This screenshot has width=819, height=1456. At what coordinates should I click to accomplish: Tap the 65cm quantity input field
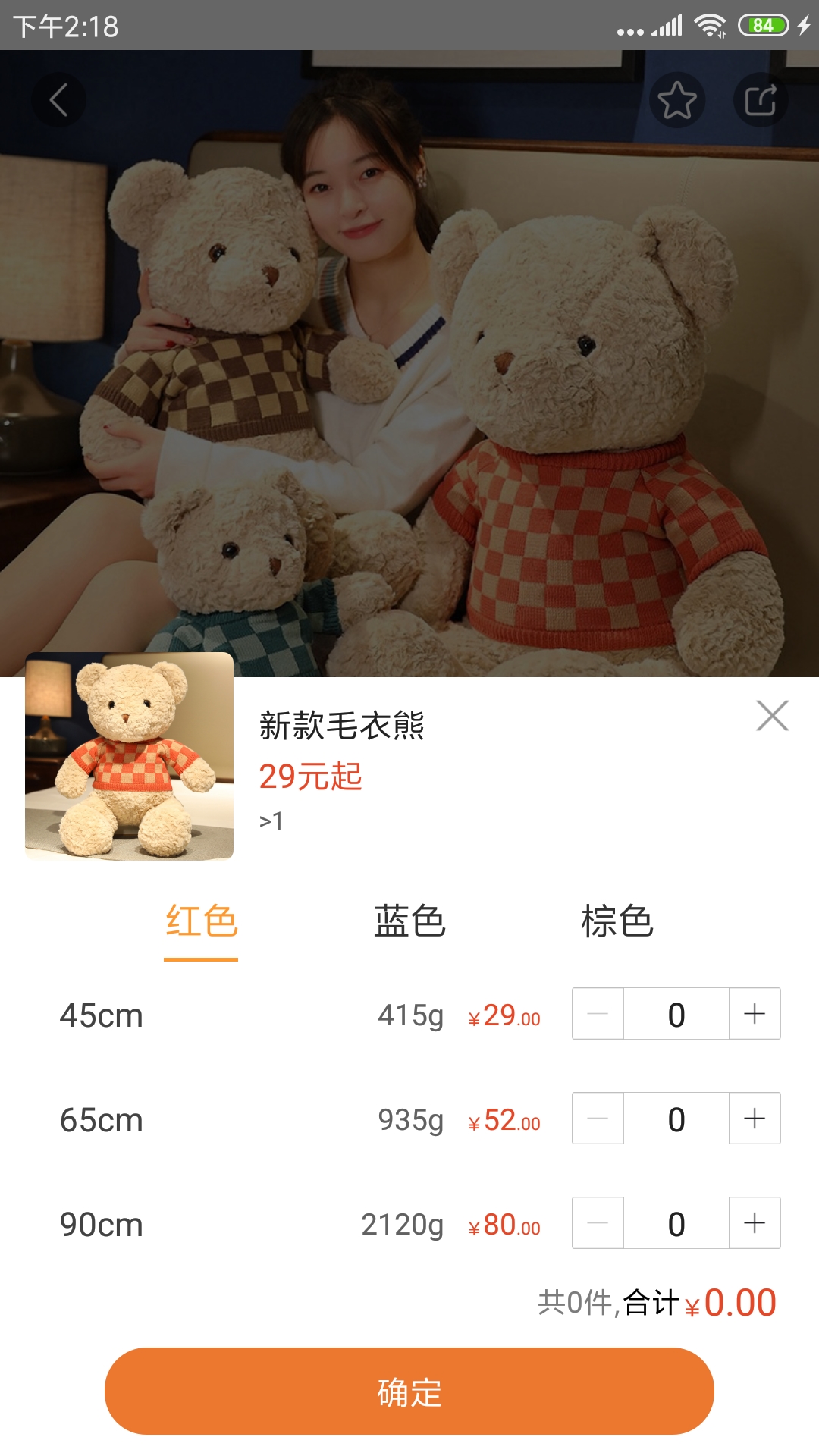coord(676,1119)
